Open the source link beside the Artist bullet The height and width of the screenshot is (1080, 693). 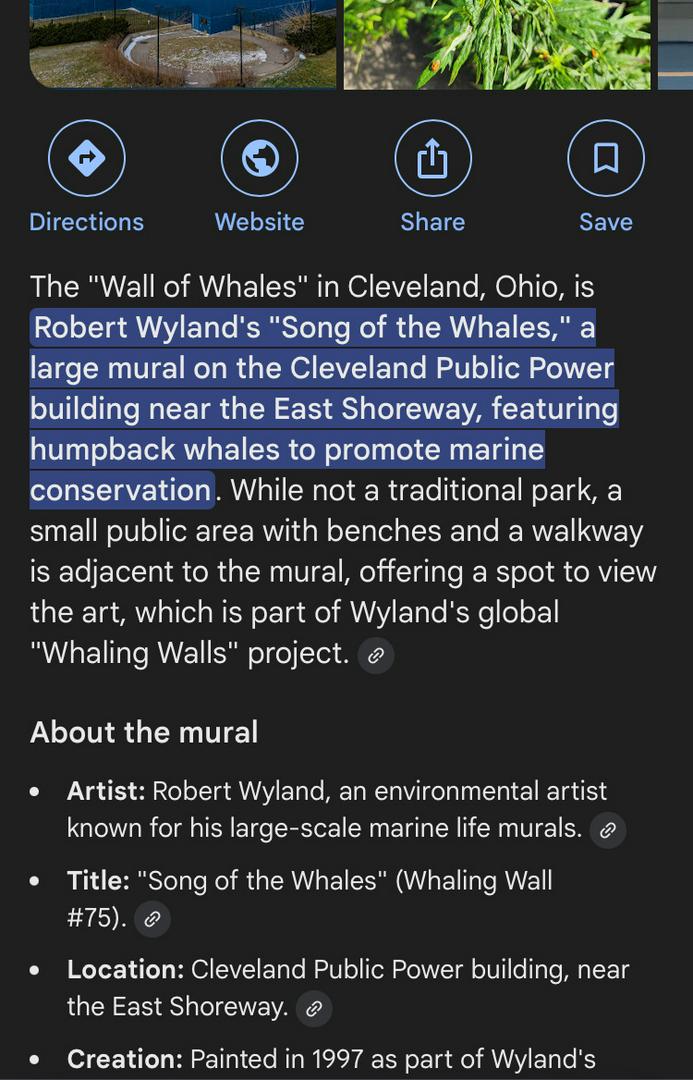coord(608,830)
